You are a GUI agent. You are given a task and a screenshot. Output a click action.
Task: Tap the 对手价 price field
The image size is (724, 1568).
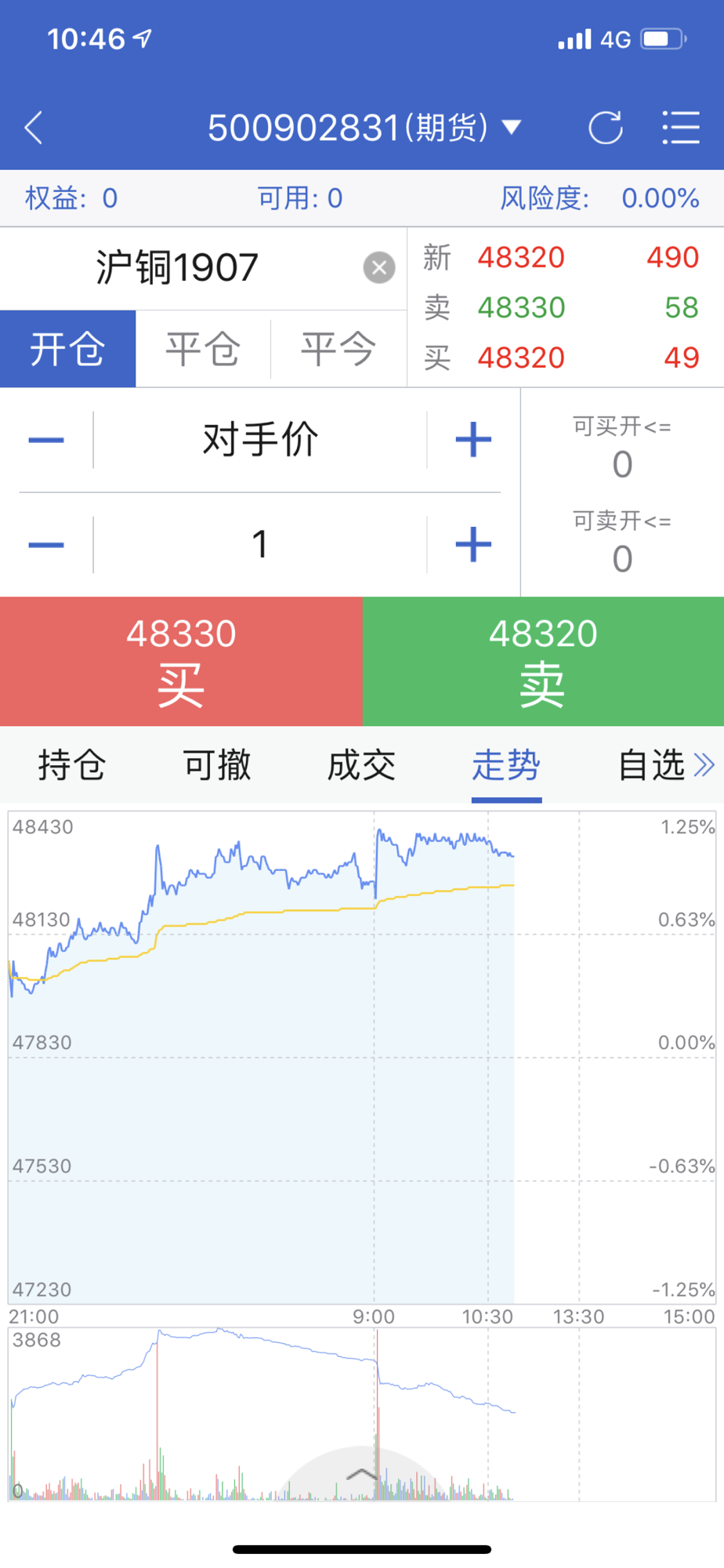pos(260,440)
